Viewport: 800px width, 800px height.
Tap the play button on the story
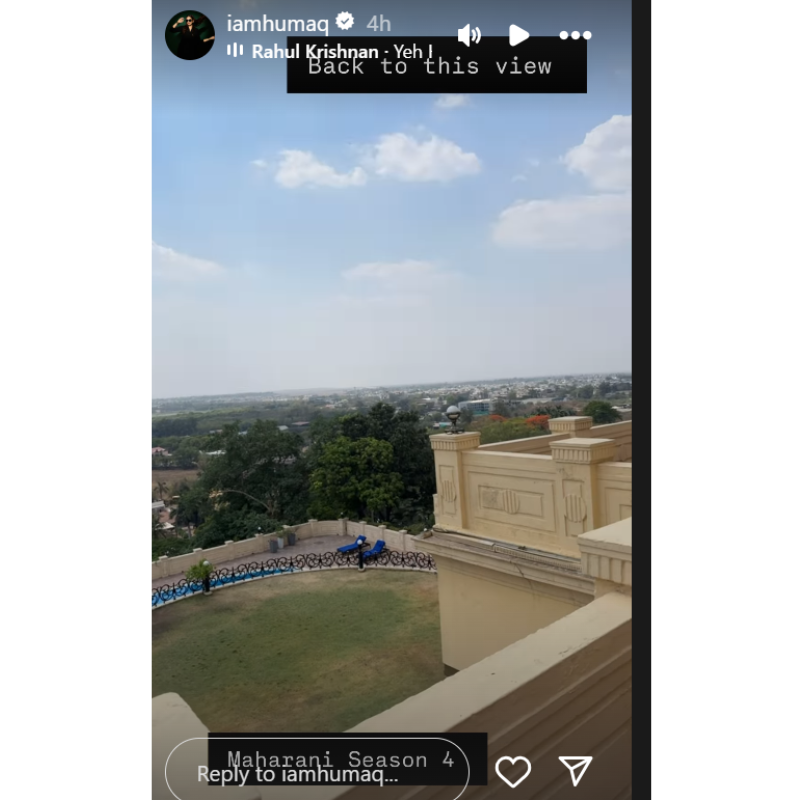pos(518,35)
